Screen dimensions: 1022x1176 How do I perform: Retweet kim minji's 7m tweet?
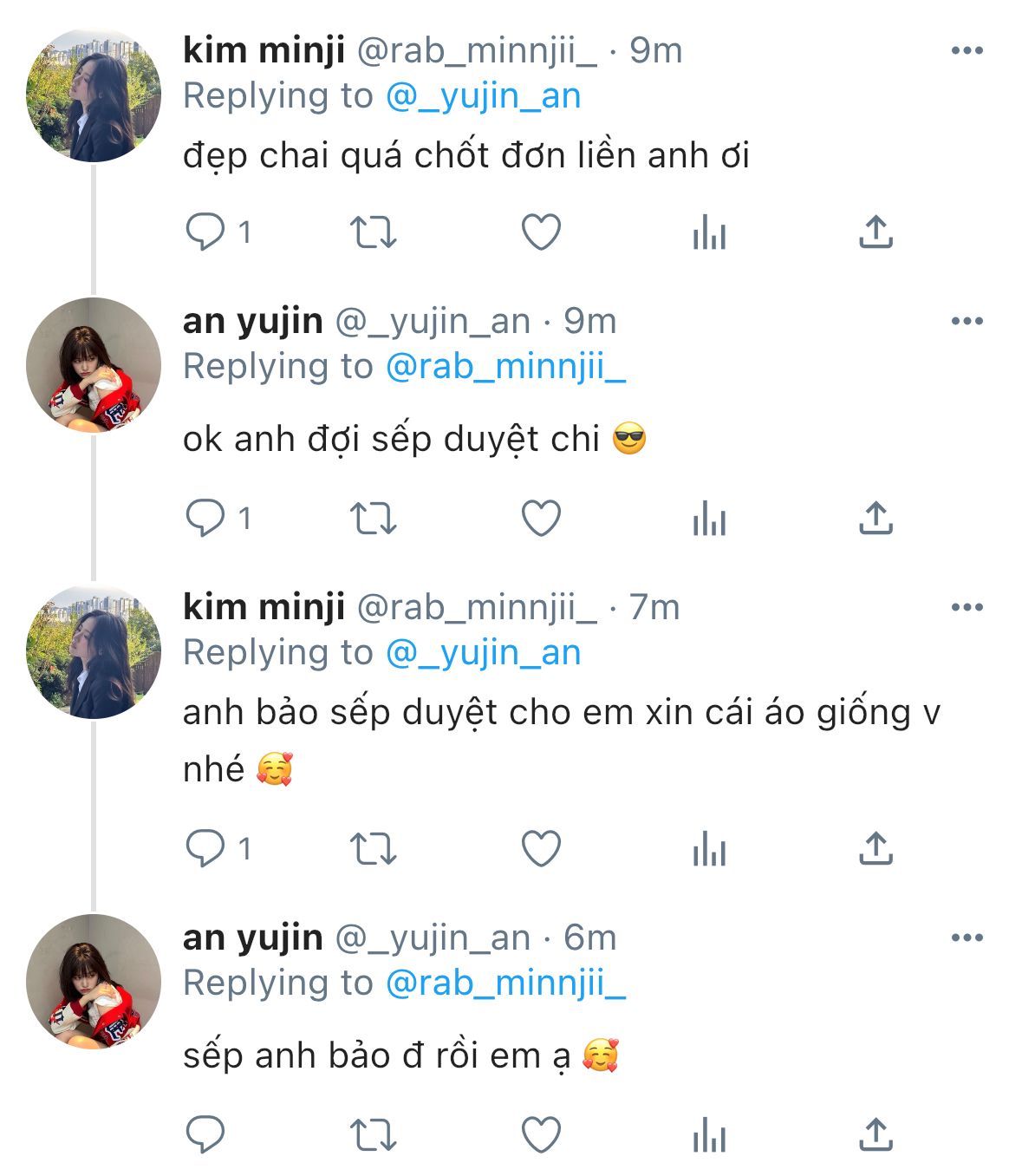pos(373,848)
